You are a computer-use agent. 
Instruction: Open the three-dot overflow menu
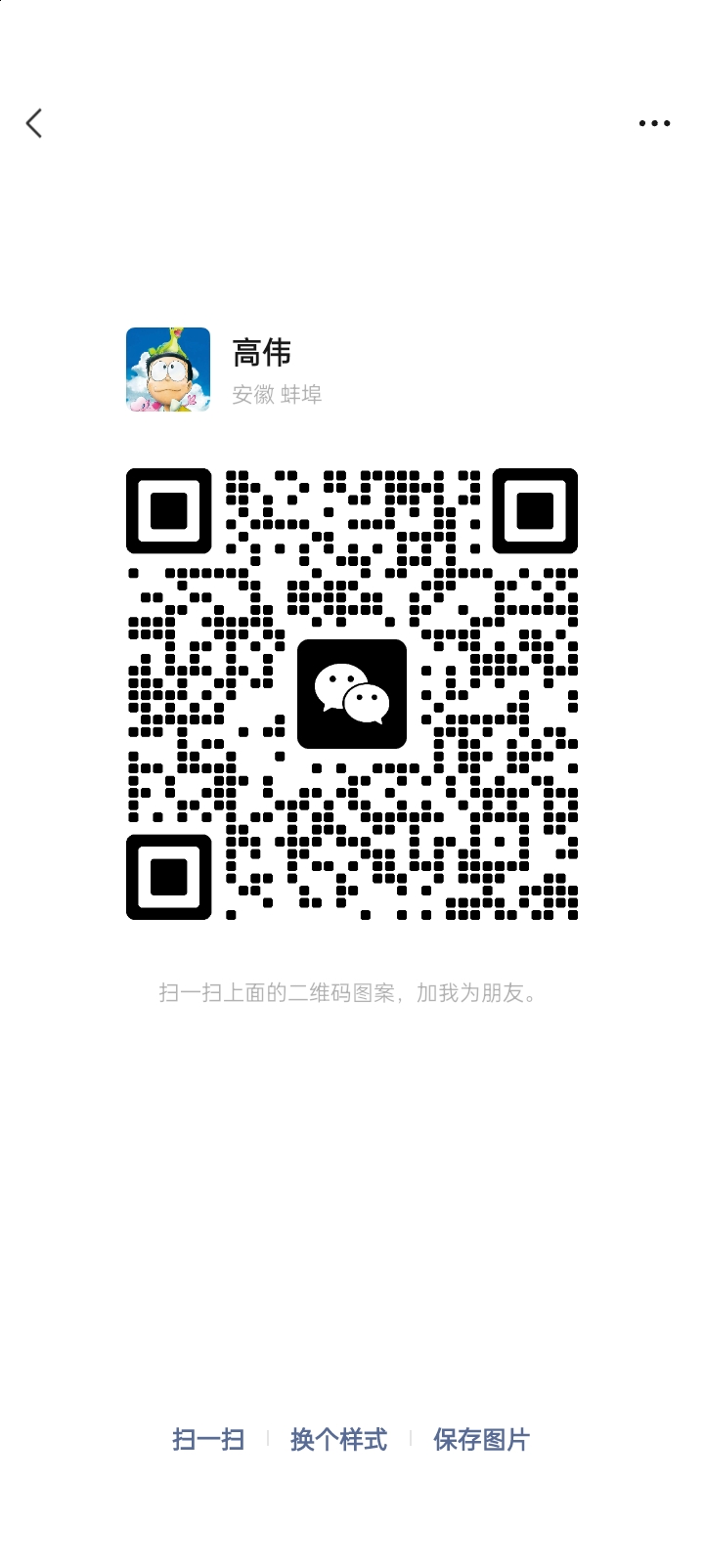(654, 123)
